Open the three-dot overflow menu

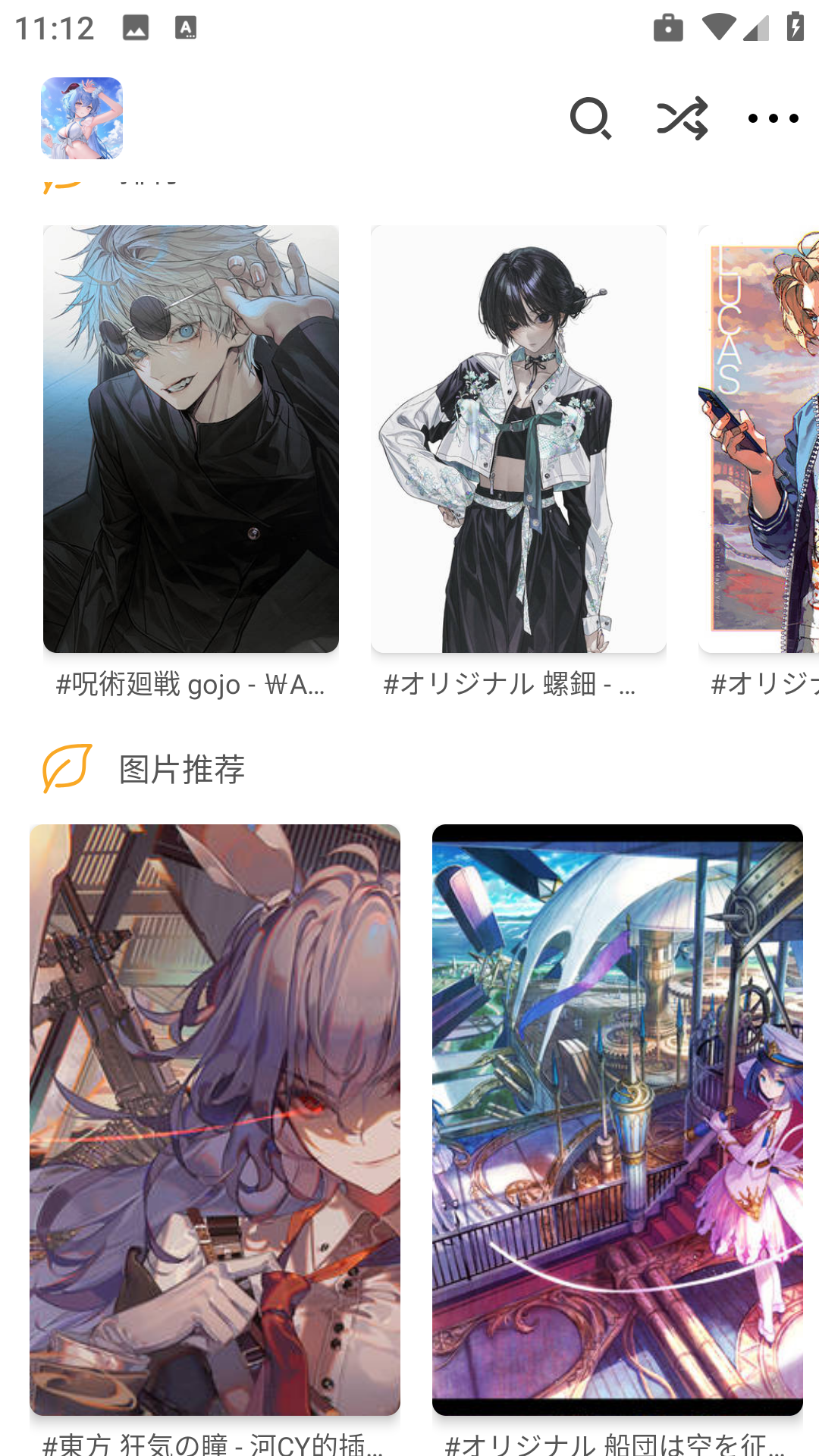point(773,118)
